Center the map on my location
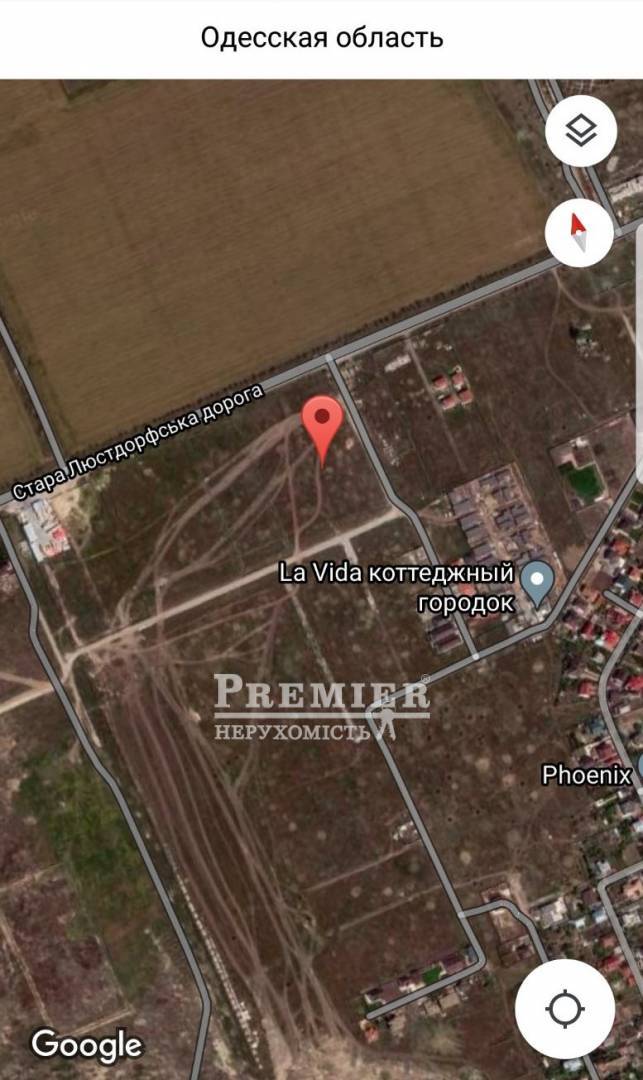The width and height of the screenshot is (643, 1080). tap(564, 1008)
